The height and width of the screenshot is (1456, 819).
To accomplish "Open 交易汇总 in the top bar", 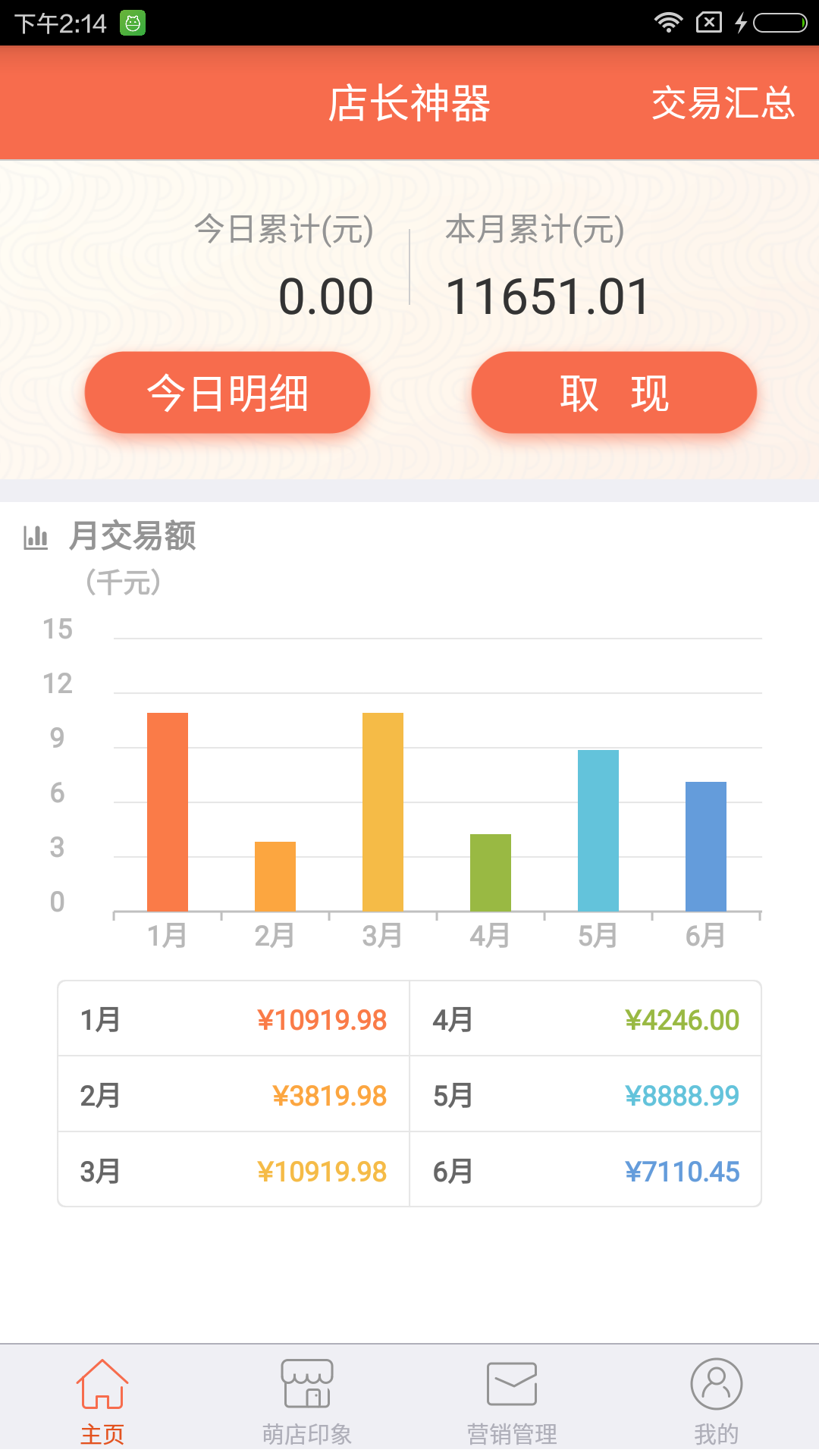I will (723, 103).
